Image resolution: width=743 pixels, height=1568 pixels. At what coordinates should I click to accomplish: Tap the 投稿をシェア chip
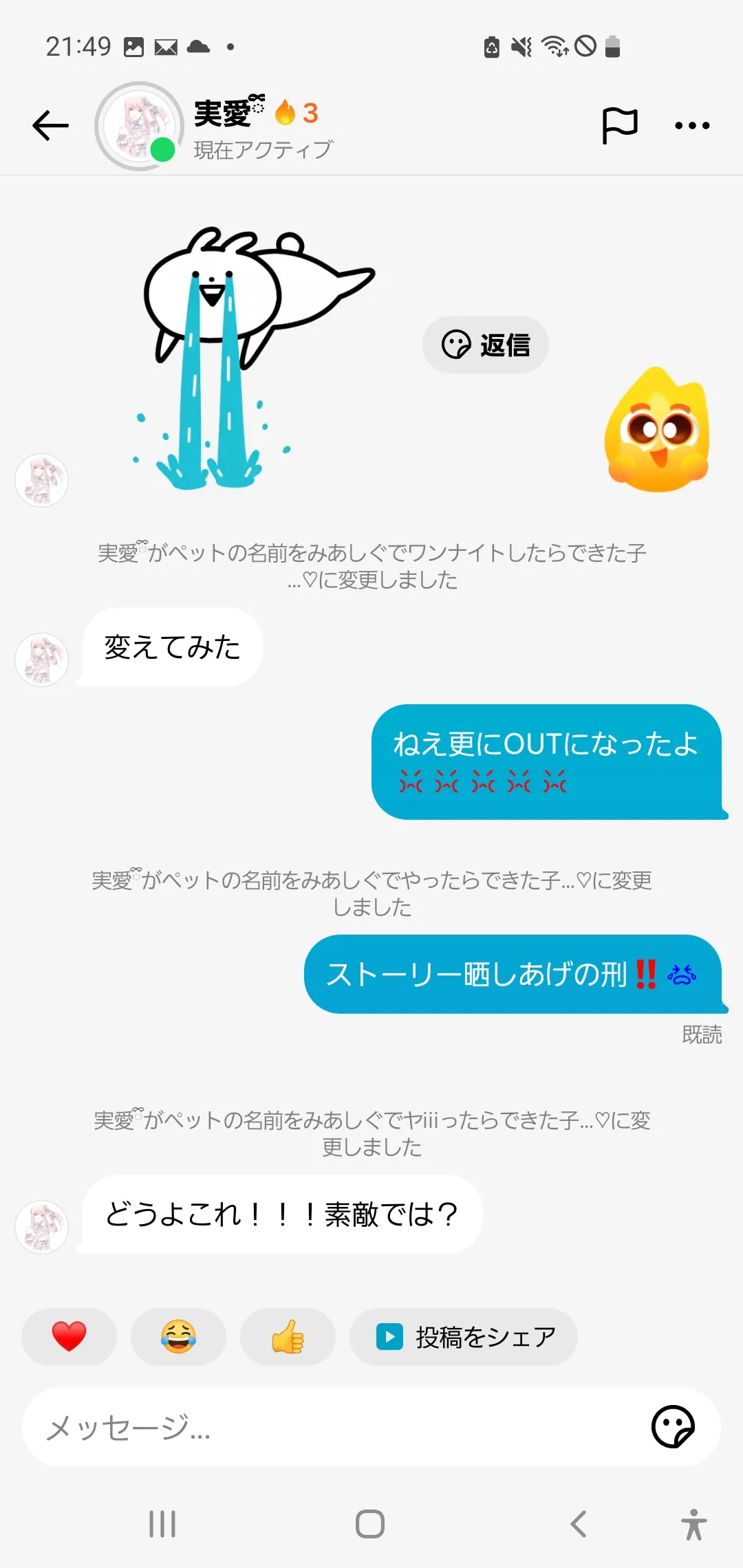(x=464, y=1337)
